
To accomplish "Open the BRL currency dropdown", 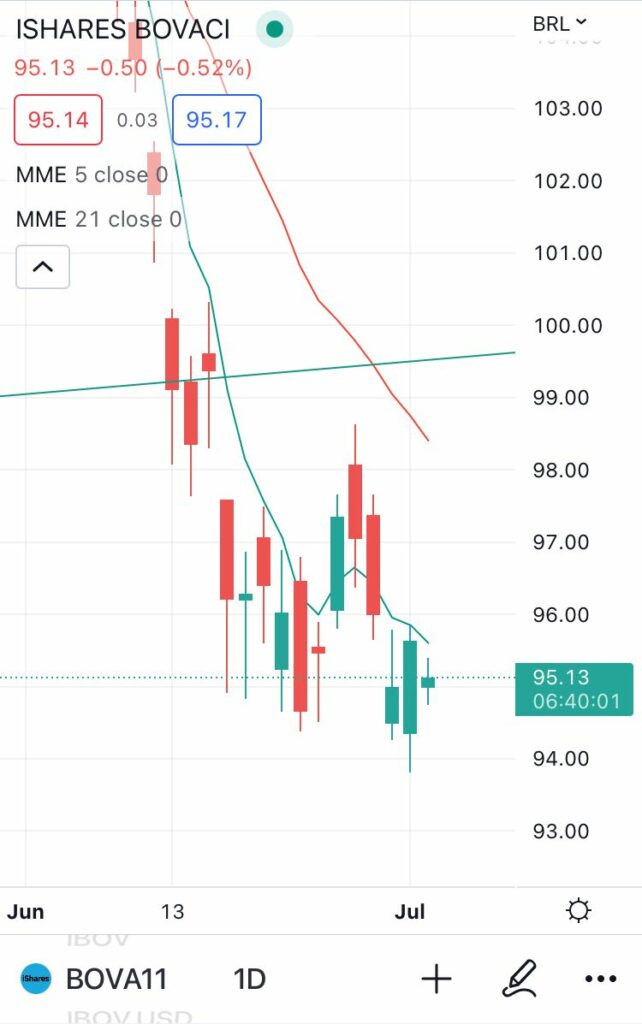I will (x=560, y=23).
